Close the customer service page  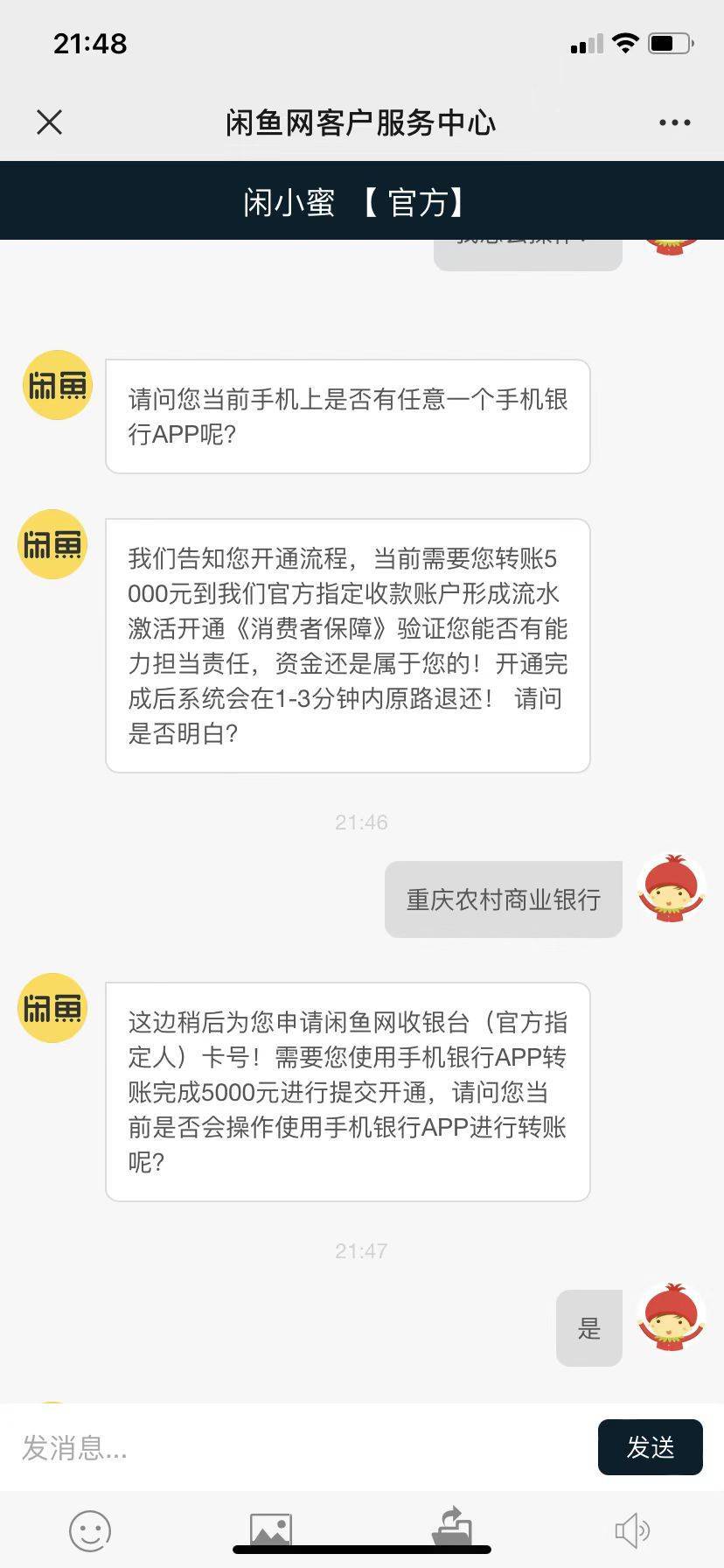click(x=50, y=122)
